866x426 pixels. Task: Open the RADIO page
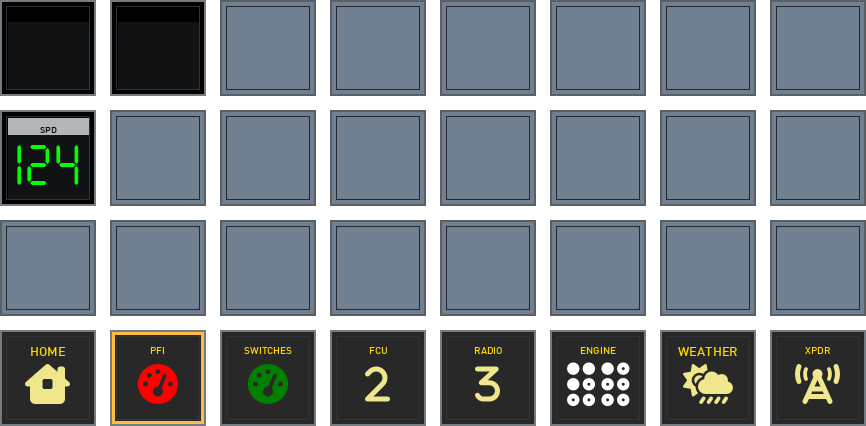click(488, 378)
